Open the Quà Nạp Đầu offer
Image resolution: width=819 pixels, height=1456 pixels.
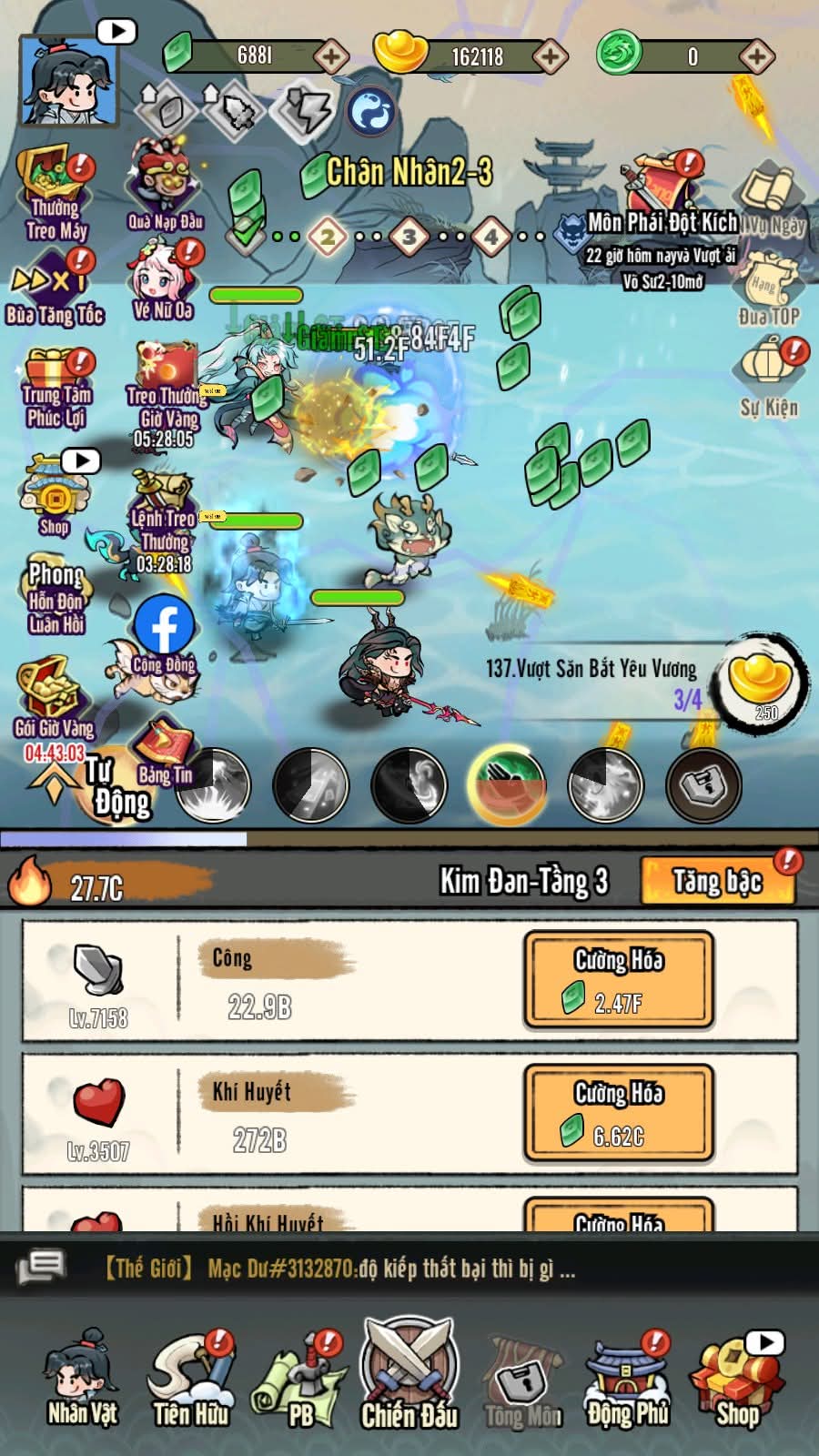(165, 191)
